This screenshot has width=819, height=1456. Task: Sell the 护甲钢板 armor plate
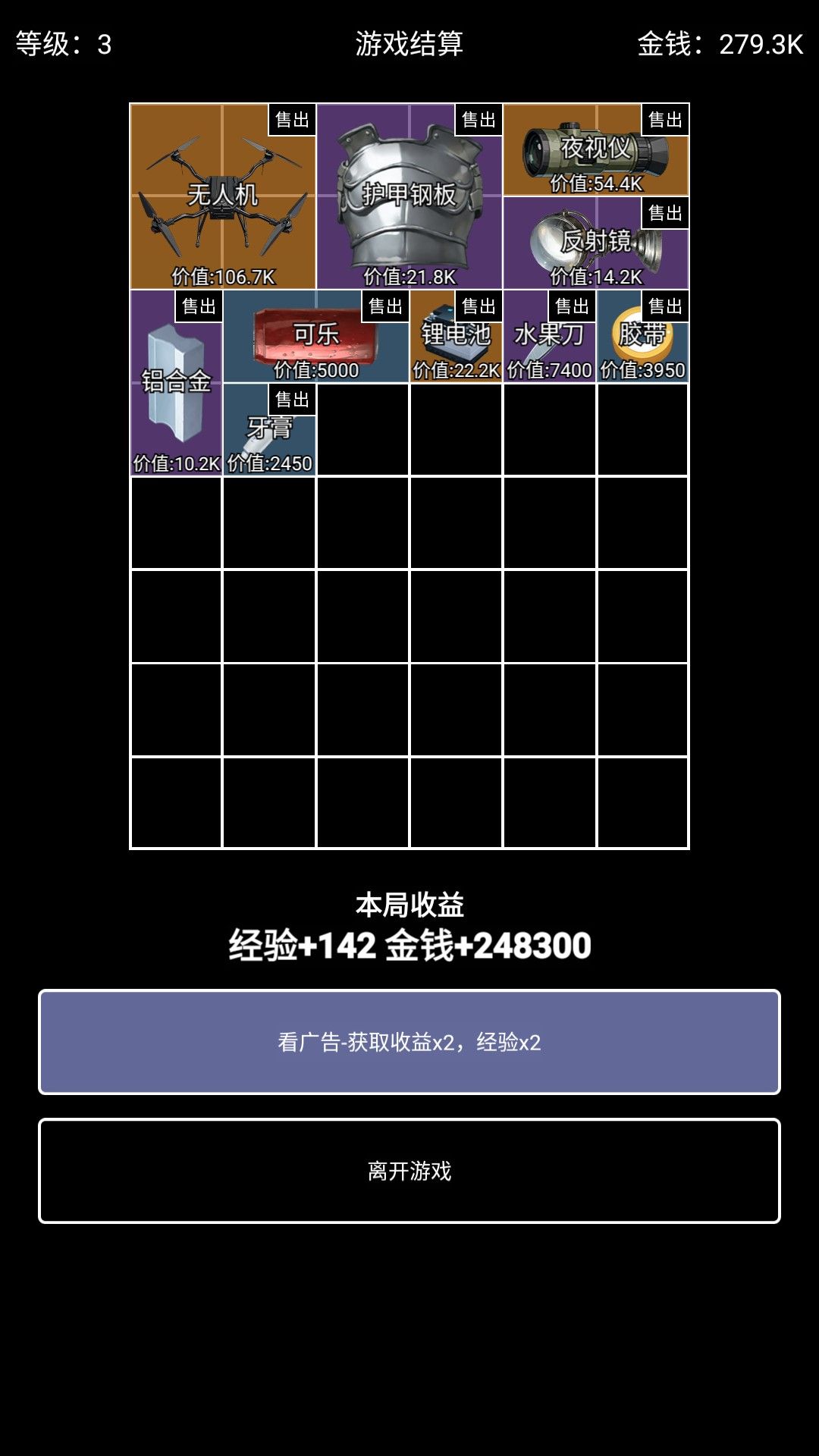(x=479, y=118)
